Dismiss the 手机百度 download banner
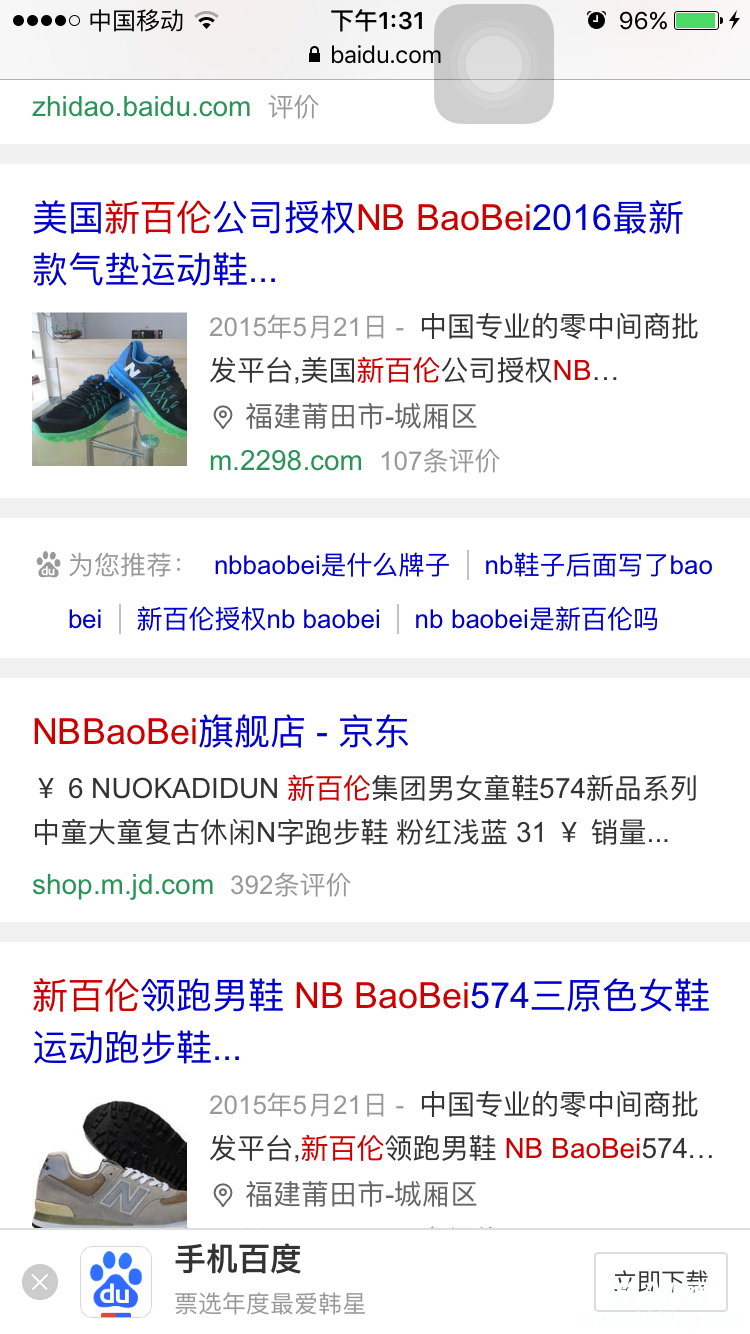The image size is (750, 1334). [x=40, y=1282]
